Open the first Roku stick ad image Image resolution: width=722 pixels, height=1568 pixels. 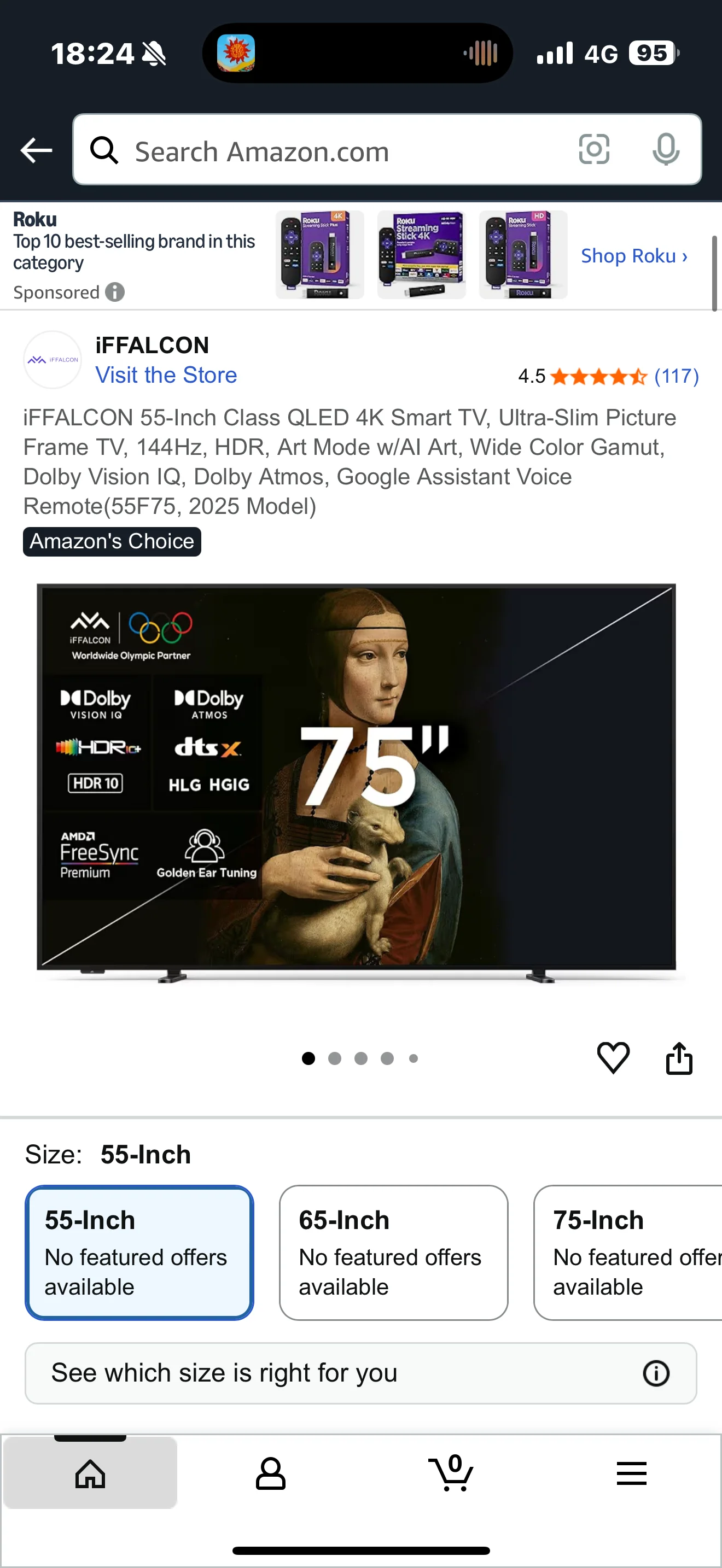(x=319, y=254)
